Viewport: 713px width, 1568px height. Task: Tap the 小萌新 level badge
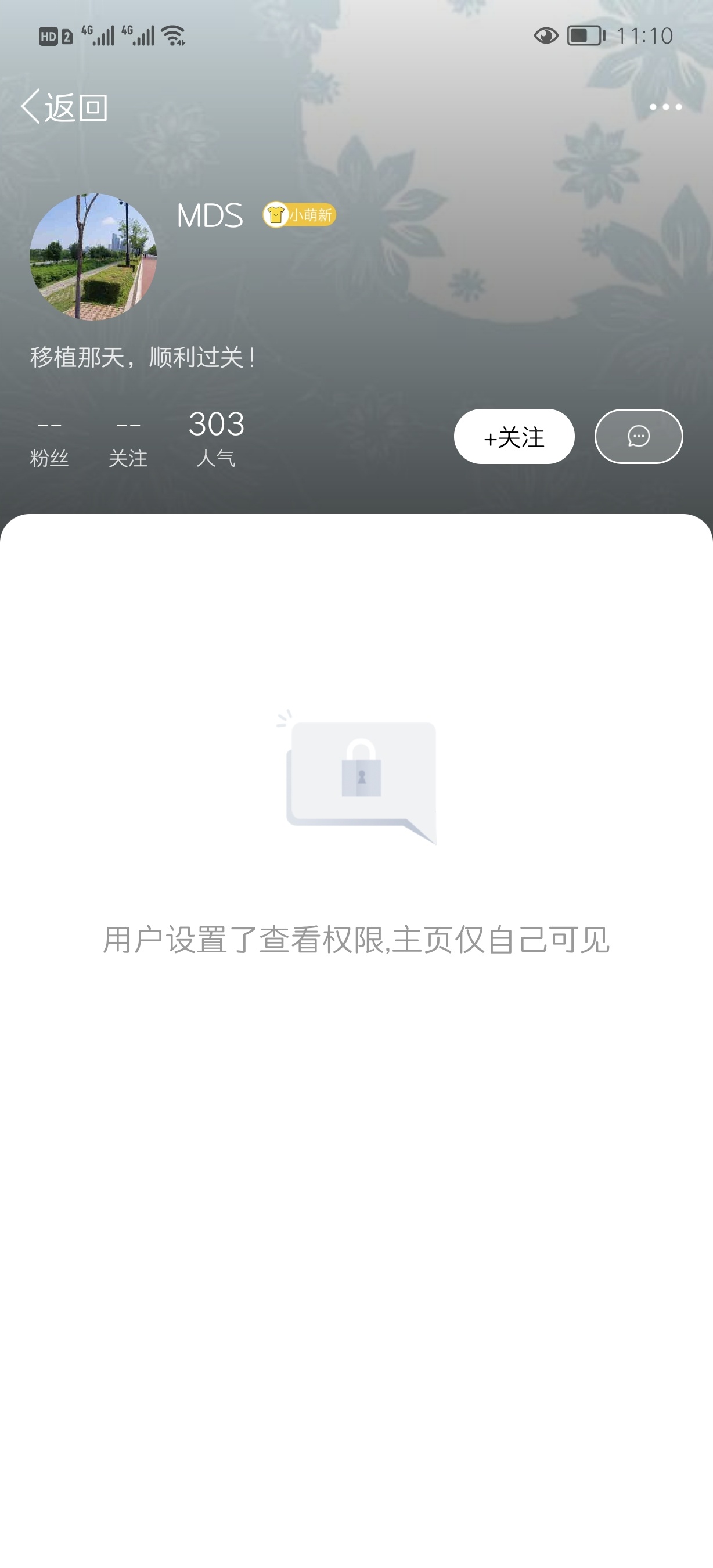tap(300, 215)
